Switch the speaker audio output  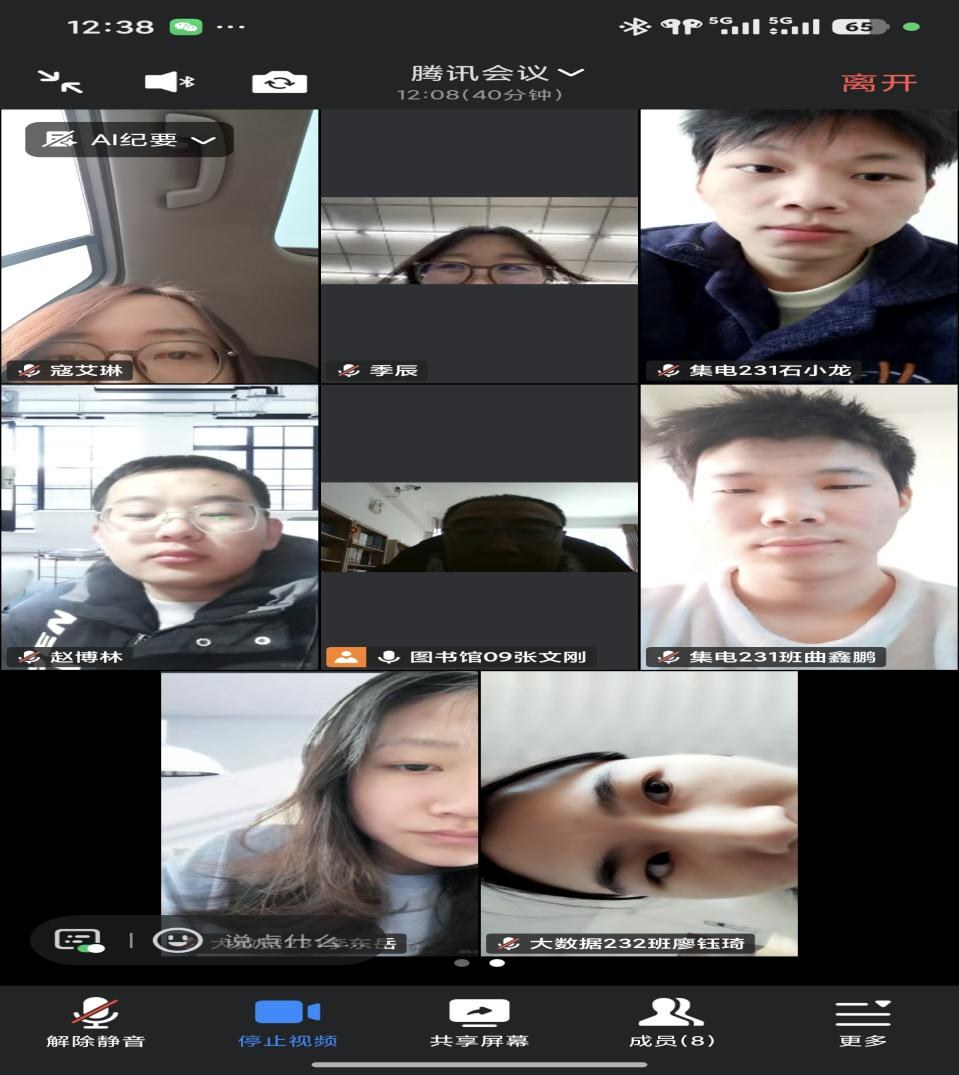169,82
